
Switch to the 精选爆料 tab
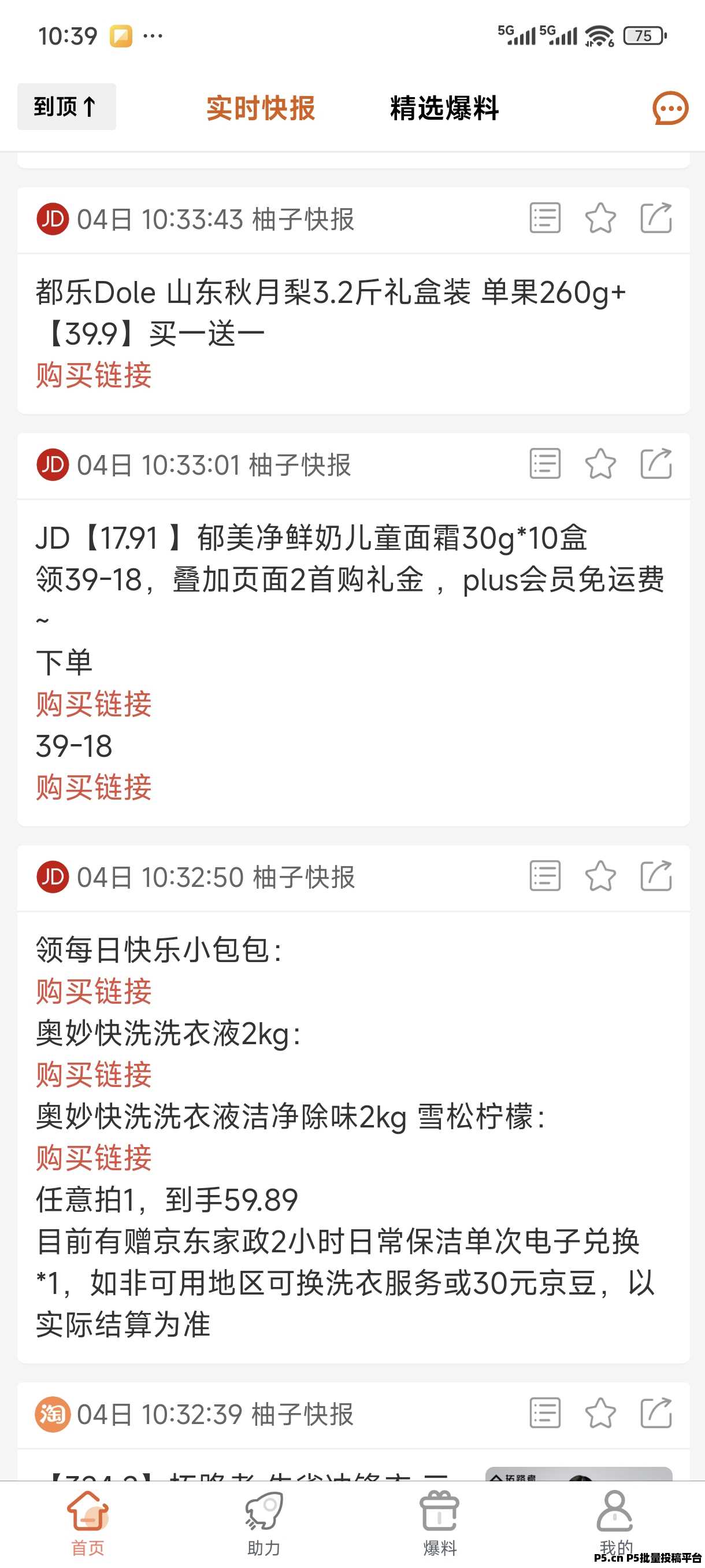pyautogui.click(x=444, y=108)
